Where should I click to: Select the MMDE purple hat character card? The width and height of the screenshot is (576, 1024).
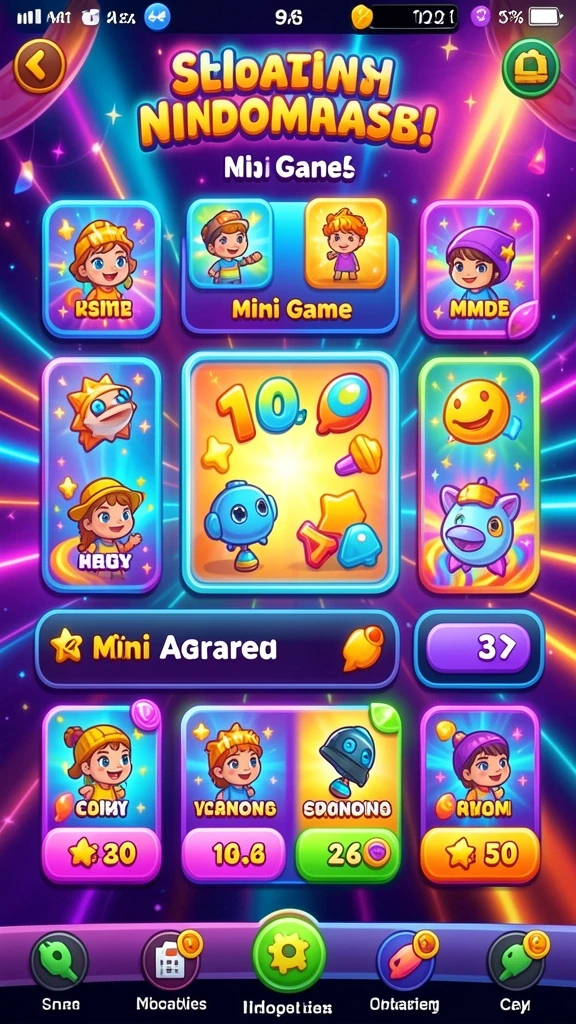[x=479, y=268]
